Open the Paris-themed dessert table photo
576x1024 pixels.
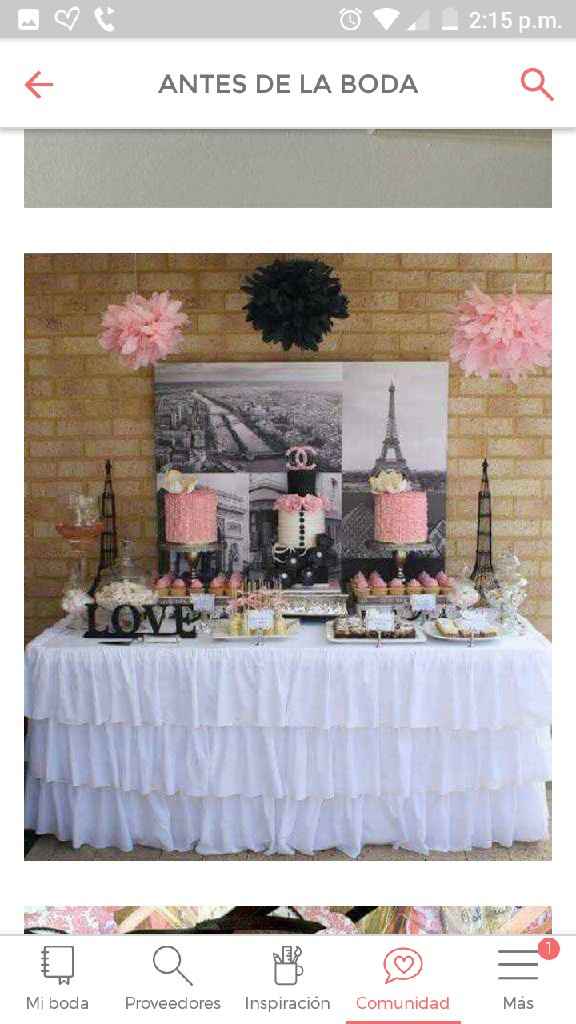click(x=288, y=556)
